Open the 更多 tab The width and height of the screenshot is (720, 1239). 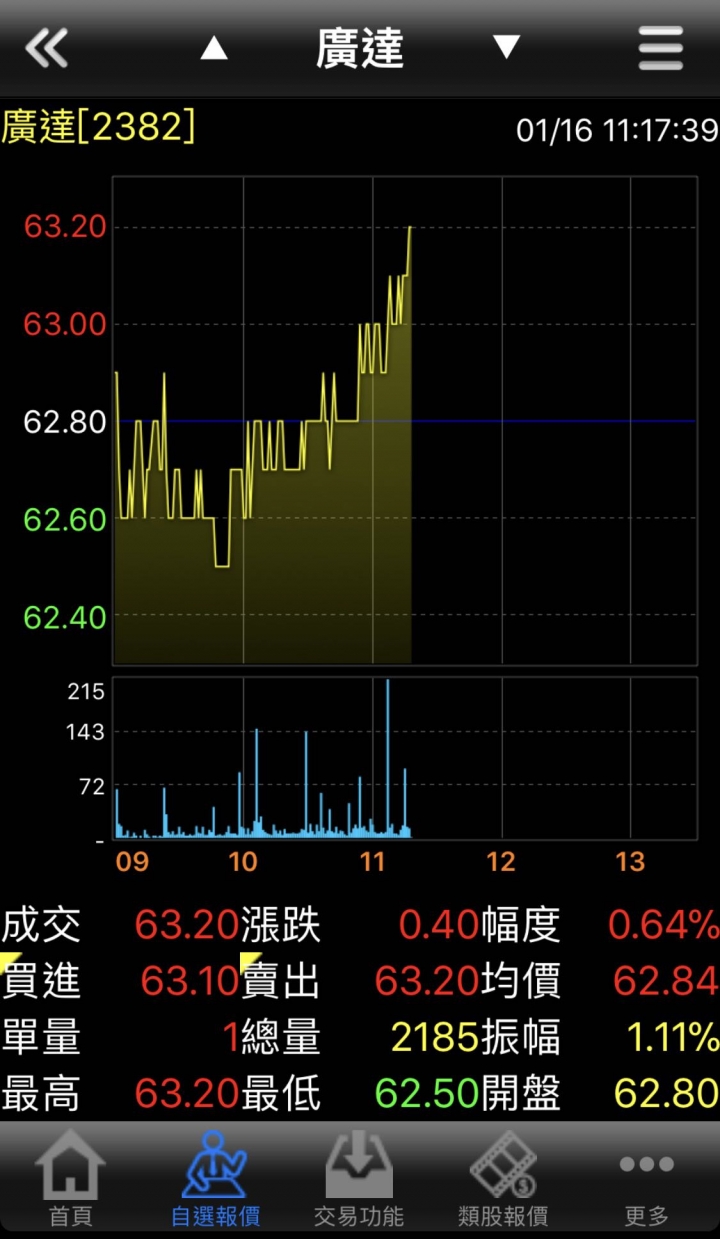coord(647,1180)
